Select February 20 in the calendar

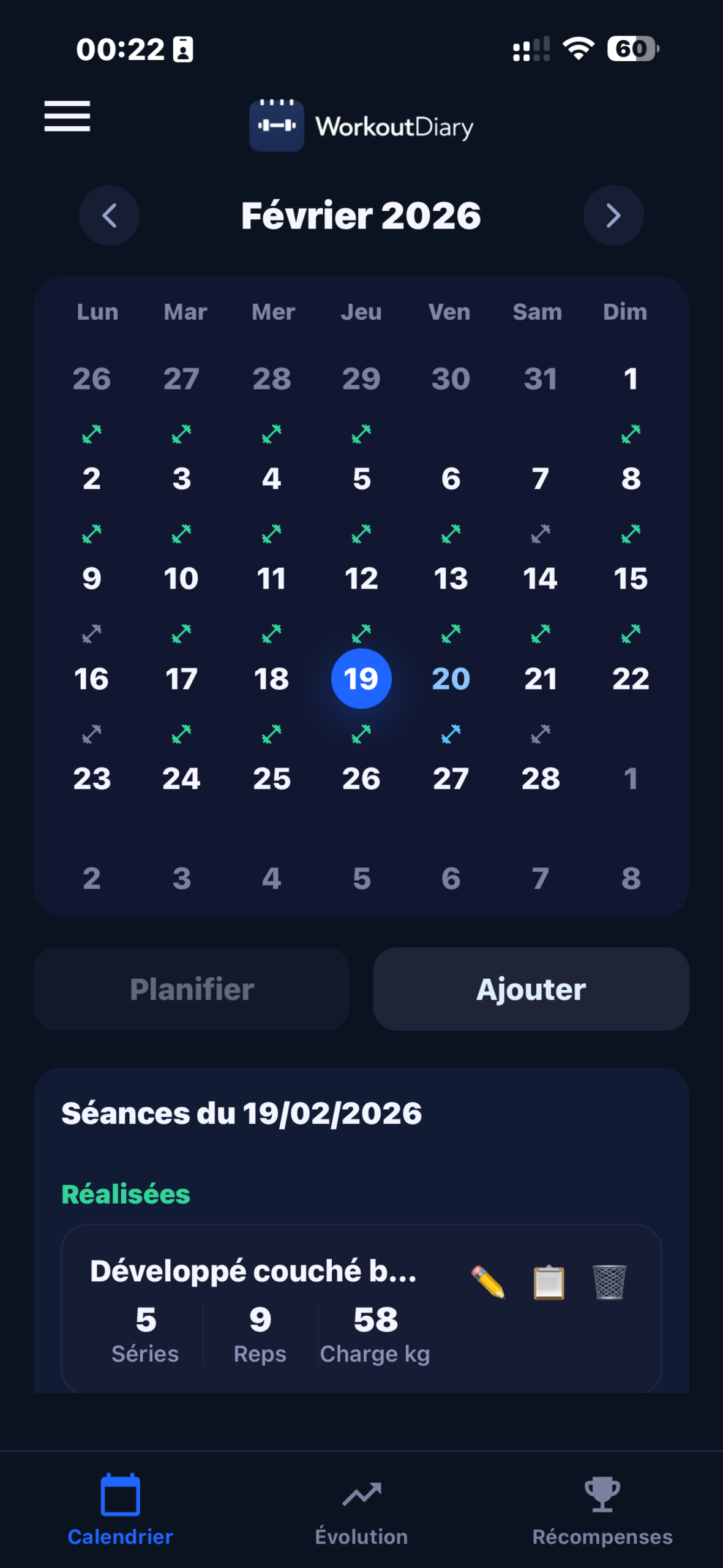[x=451, y=679]
